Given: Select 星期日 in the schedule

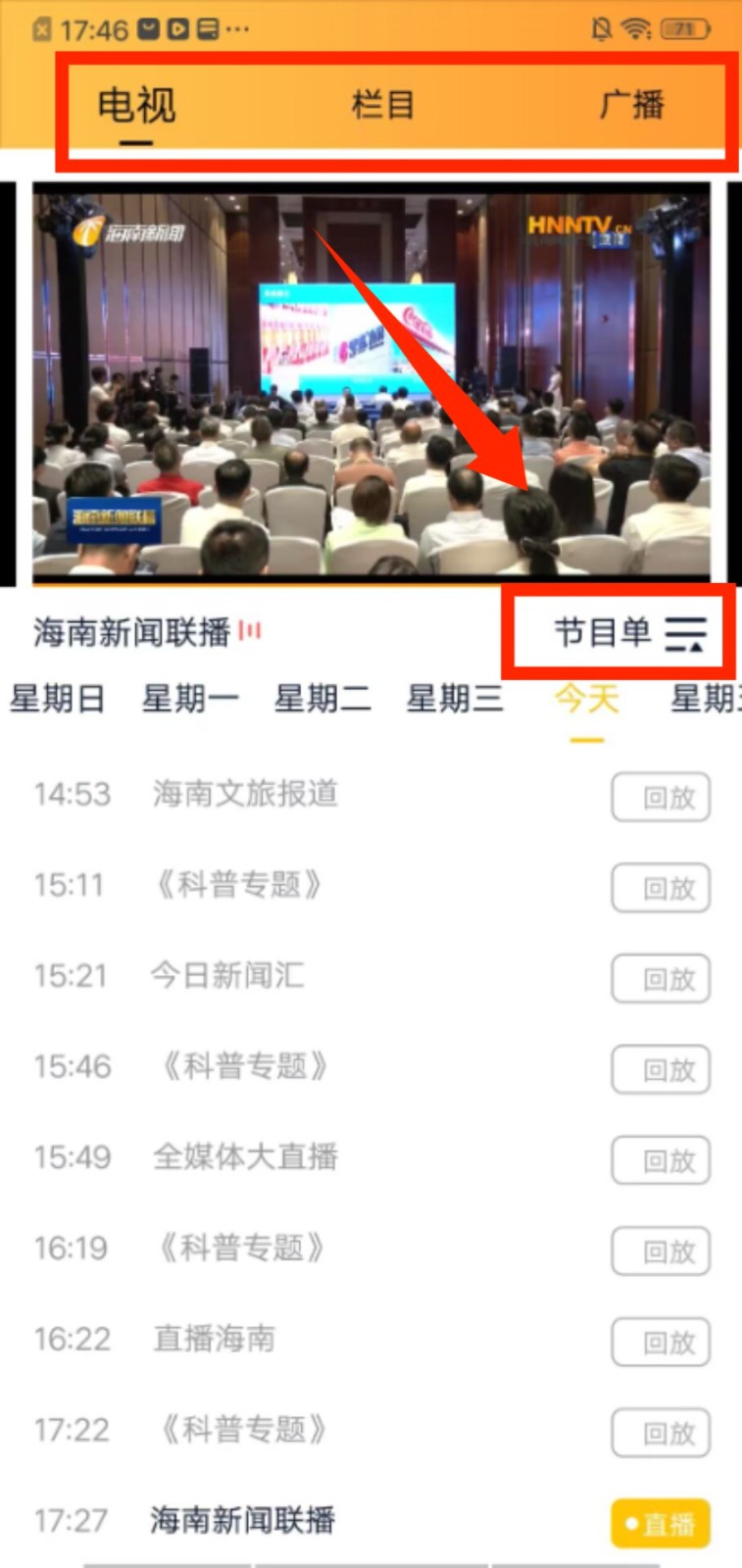Looking at the screenshot, I should [x=57, y=699].
